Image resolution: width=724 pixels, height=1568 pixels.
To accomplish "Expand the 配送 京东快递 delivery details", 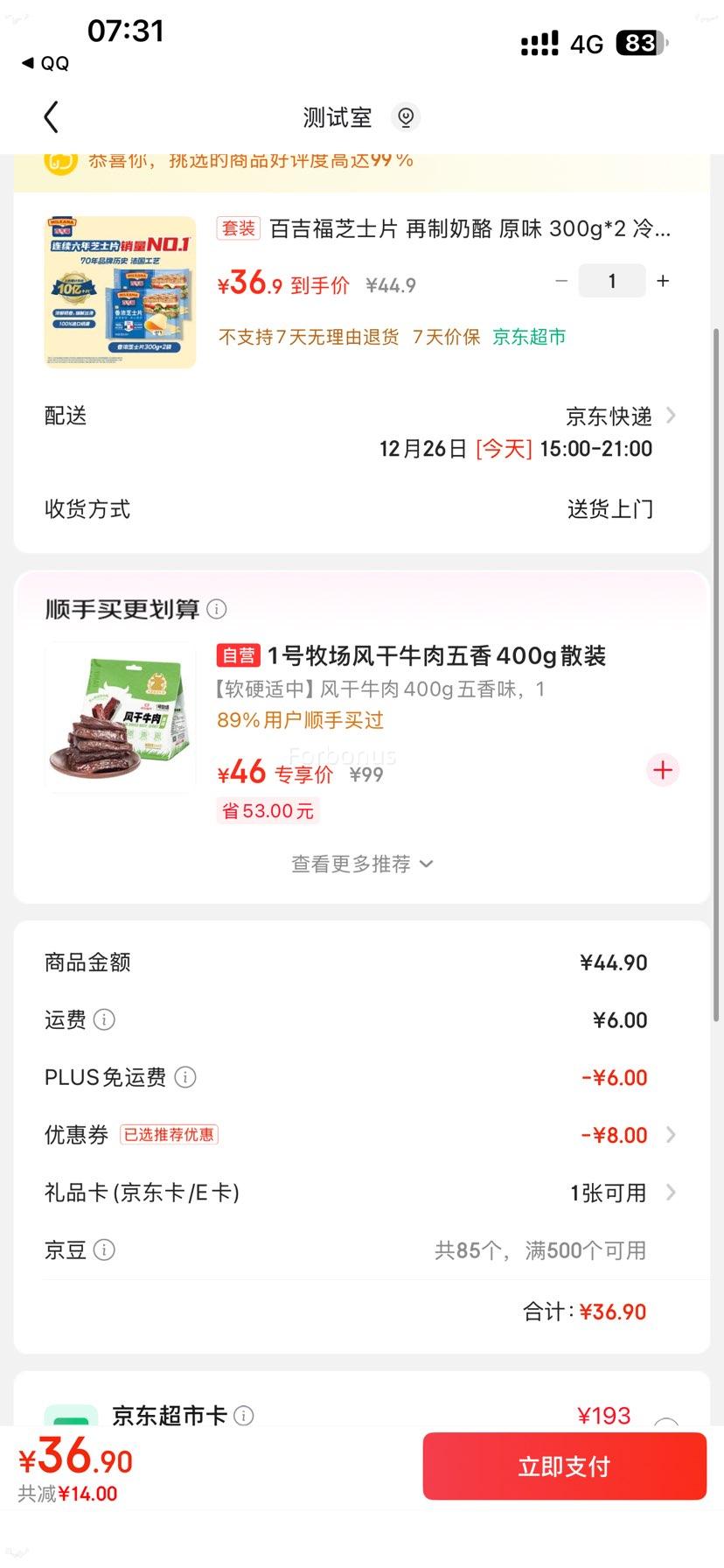I will [612, 416].
